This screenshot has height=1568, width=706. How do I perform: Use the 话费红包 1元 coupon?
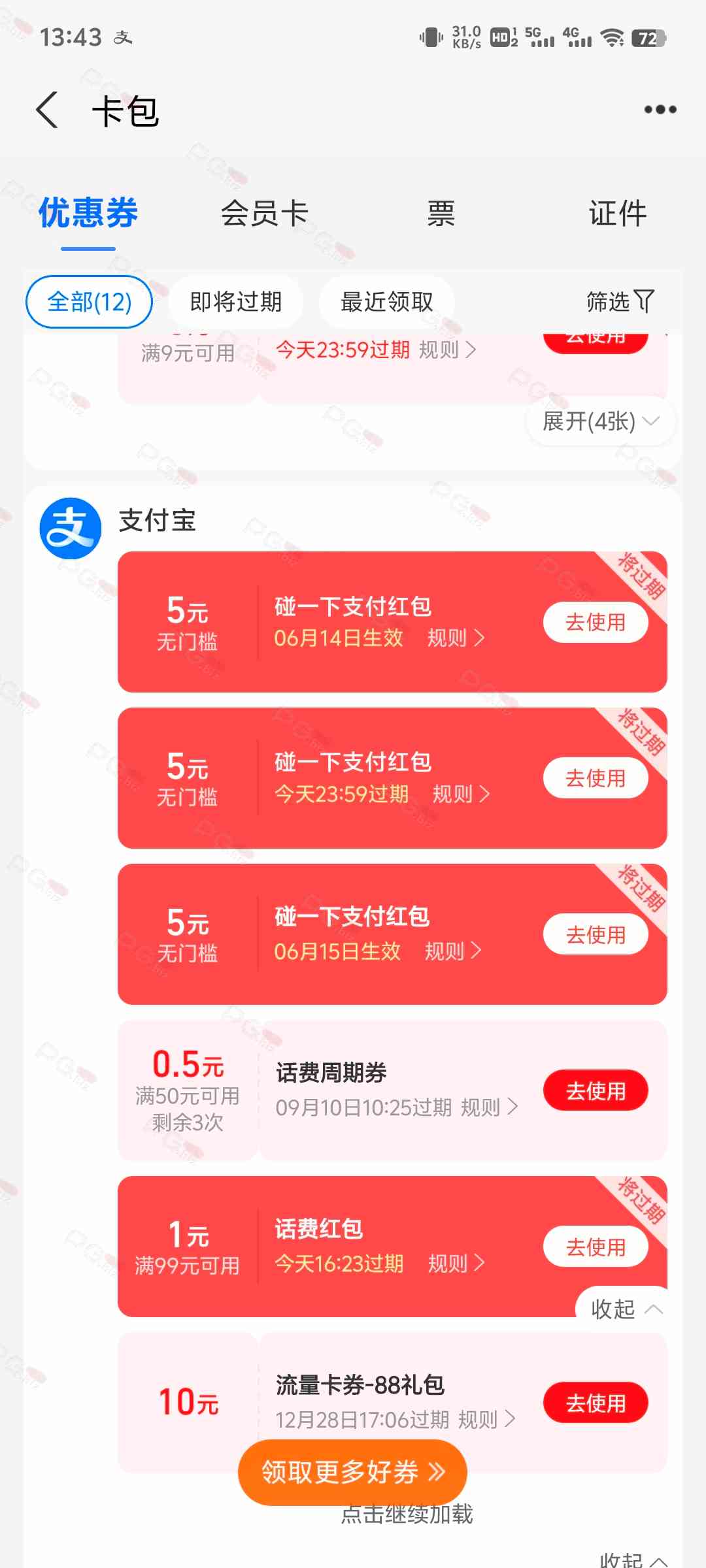click(596, 1247)
